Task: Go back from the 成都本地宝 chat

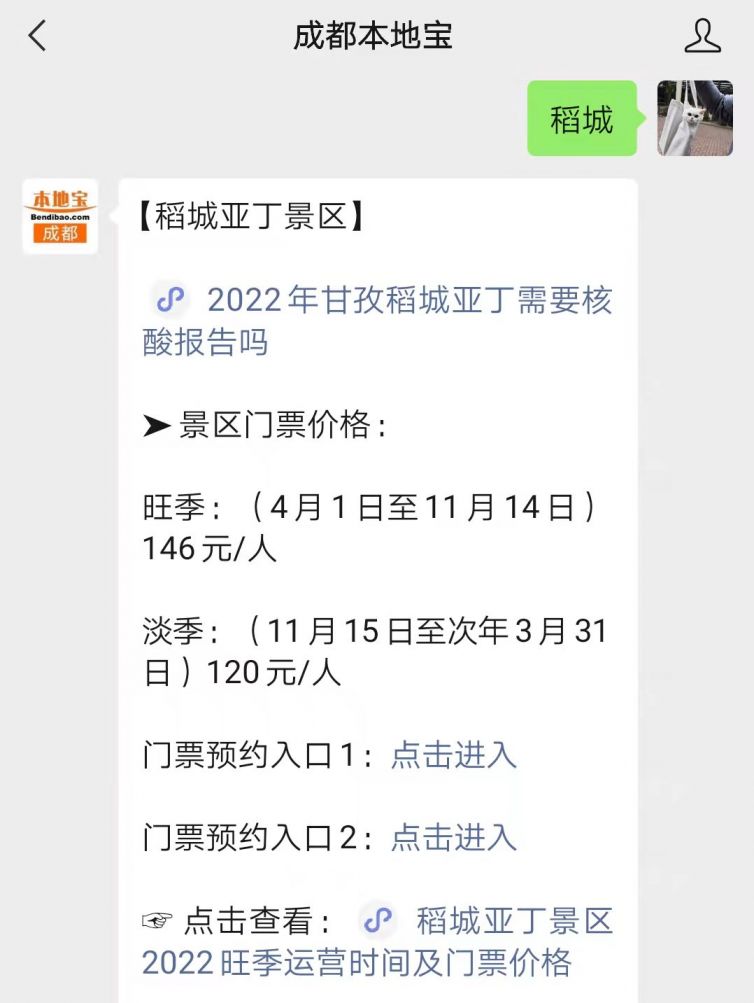Action: [37, 36]
